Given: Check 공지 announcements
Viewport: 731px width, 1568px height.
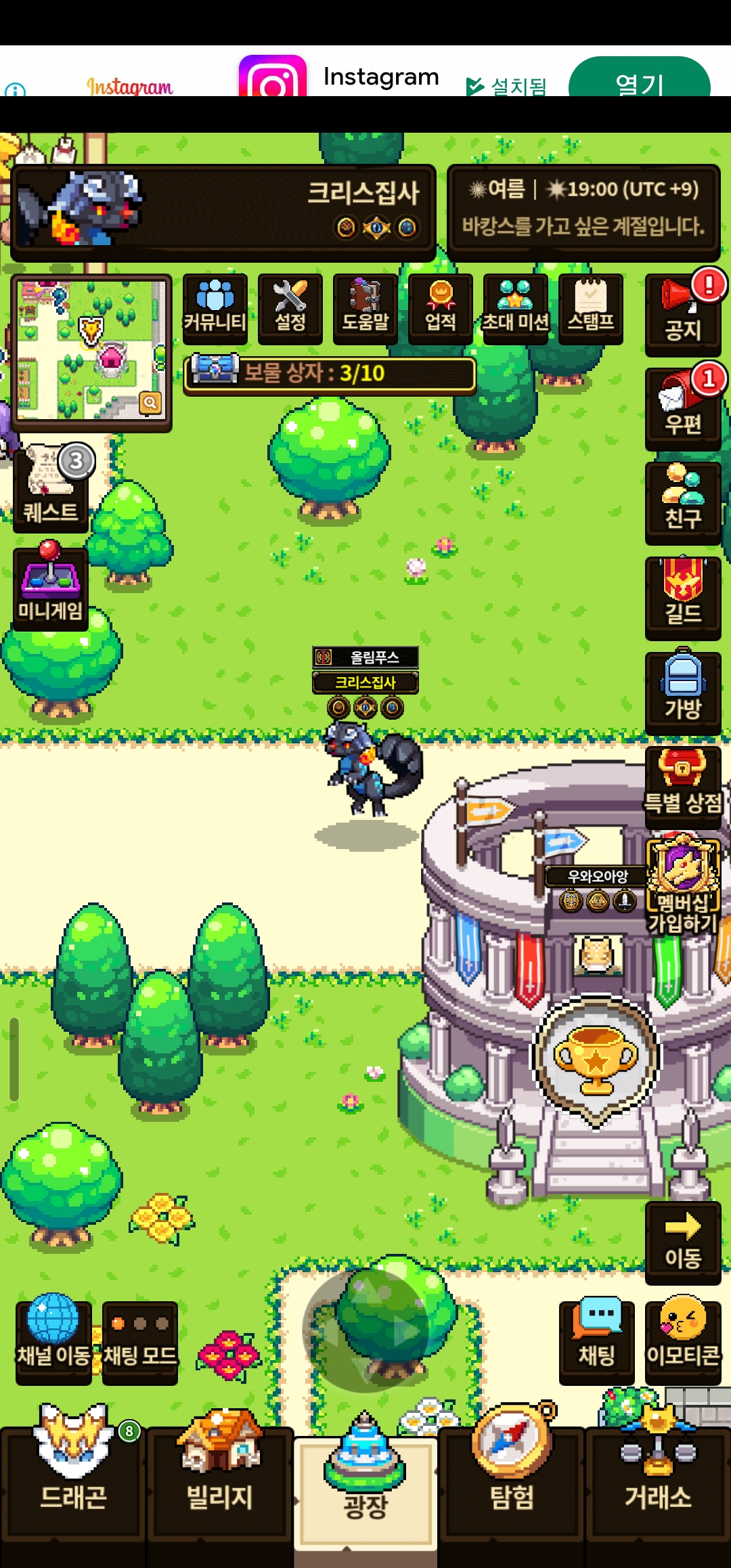Looking at the screenshot, I should (x=682, y=314).
